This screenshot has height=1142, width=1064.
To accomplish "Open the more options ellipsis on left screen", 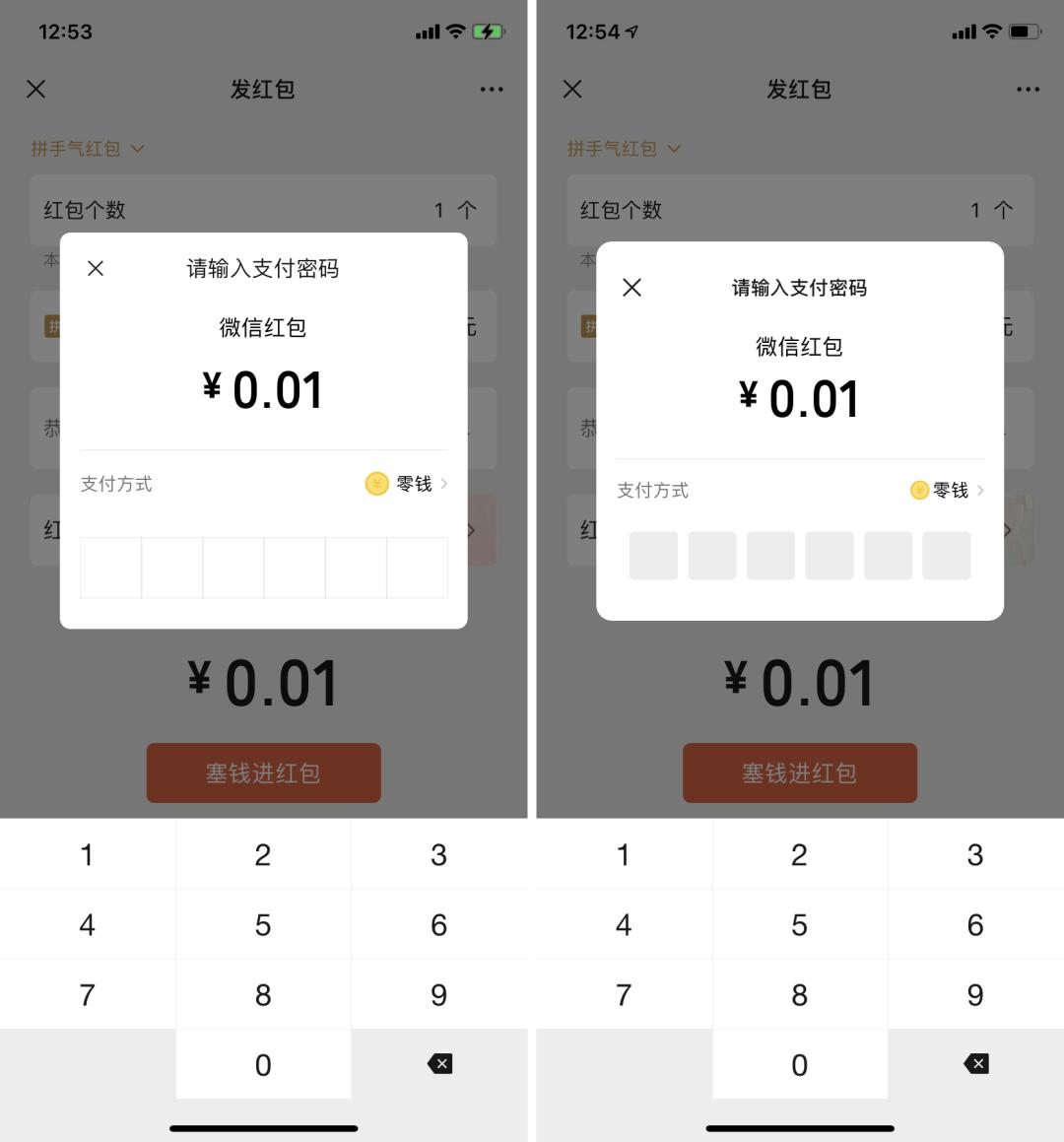I will pyautogui.click(x=492, y=90).
